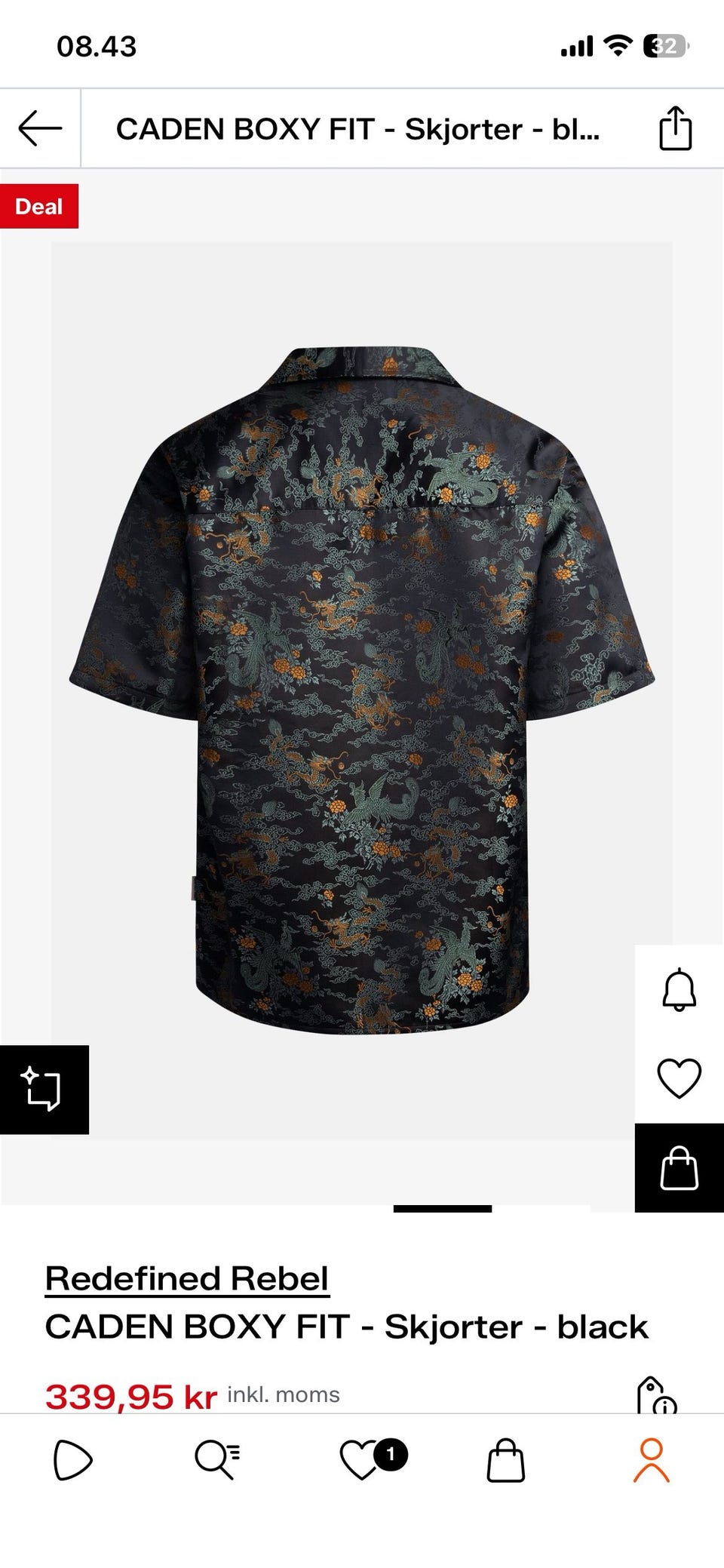Viewport: 724px width, 1568px height.
Task: Open the search tab
Action: 217,1459
